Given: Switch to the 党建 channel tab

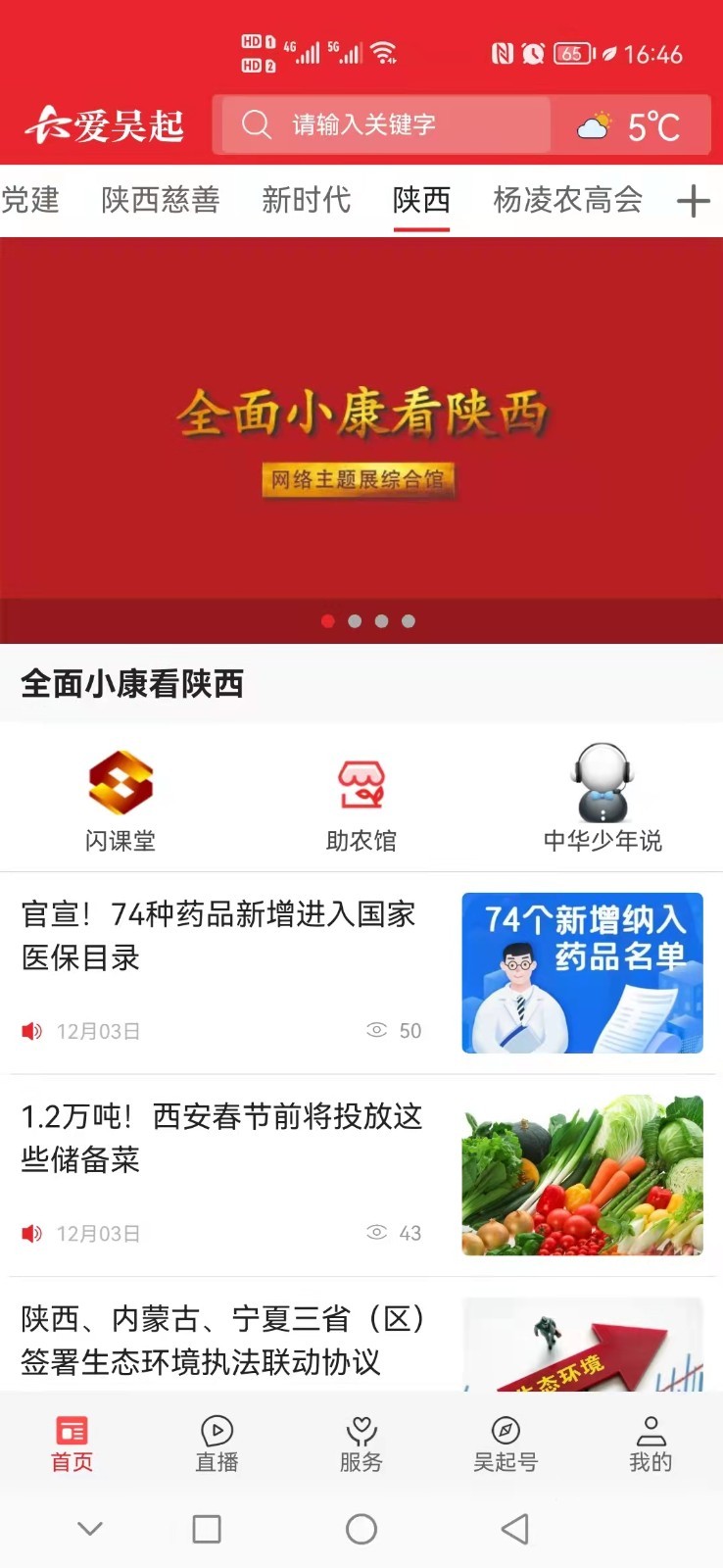Looking at the screenshot, I should click(29, 200).
